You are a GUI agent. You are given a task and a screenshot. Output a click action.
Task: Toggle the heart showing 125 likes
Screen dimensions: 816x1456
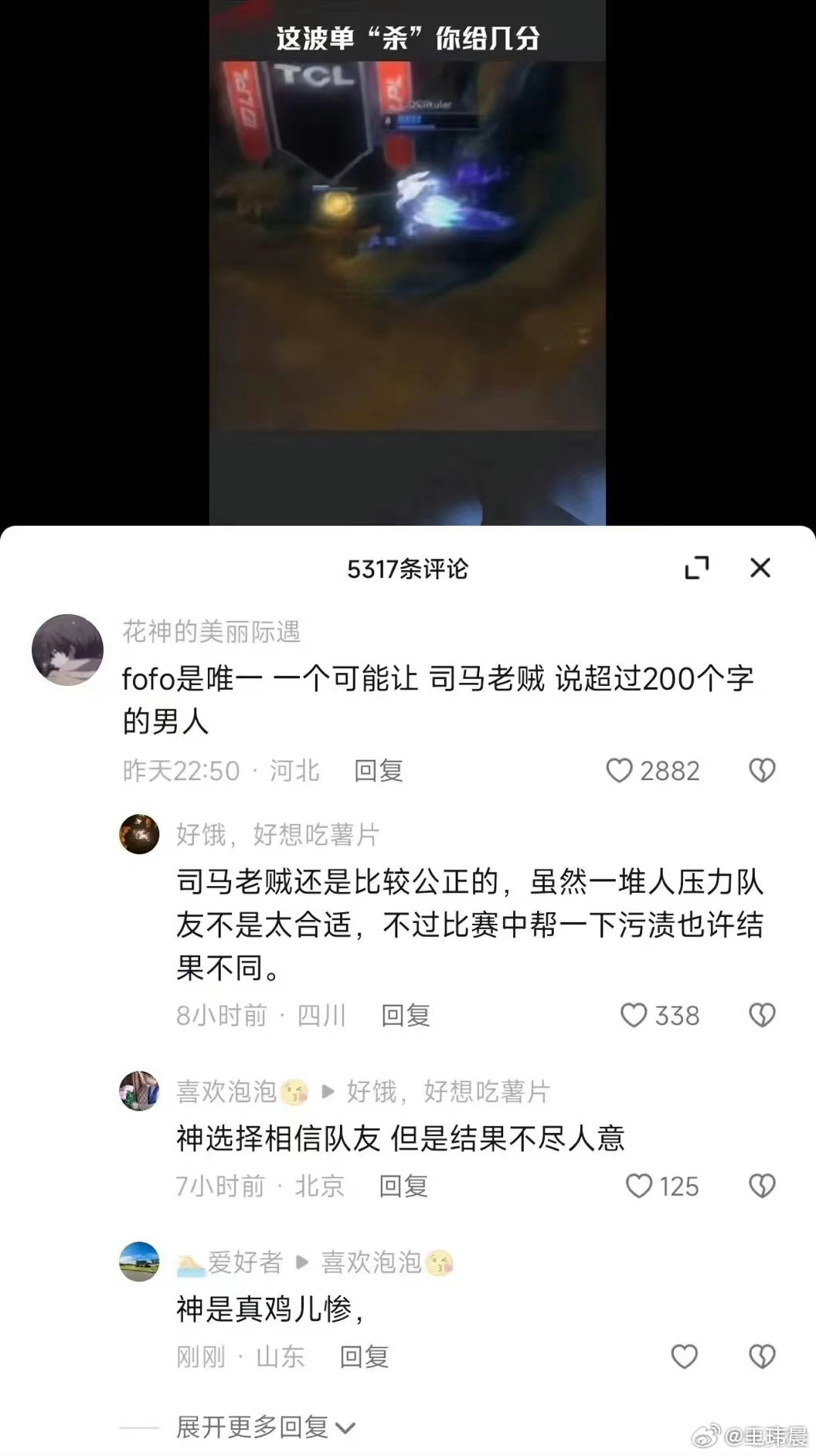pyautogui.click(x=638, y=1186)
